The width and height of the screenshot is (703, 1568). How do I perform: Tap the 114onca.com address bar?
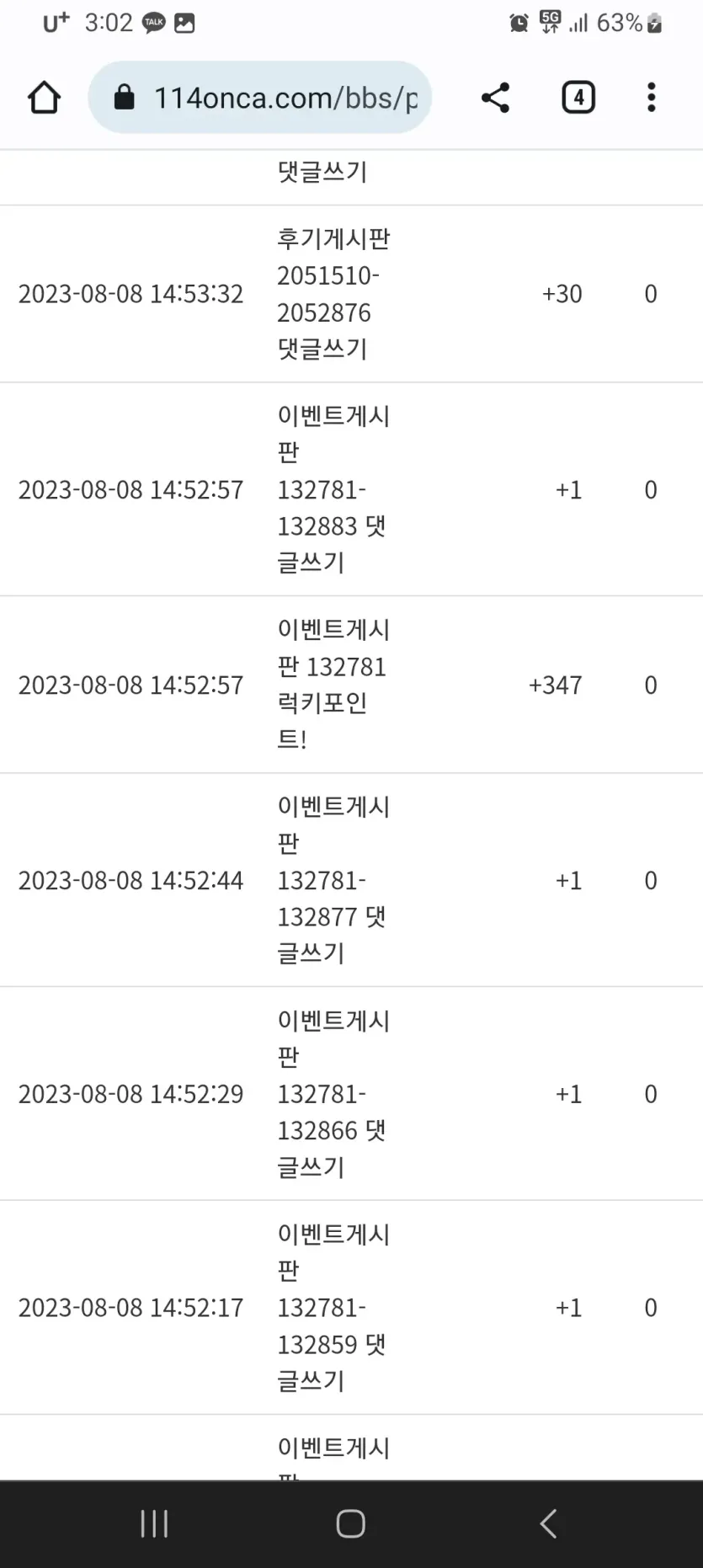259,98
